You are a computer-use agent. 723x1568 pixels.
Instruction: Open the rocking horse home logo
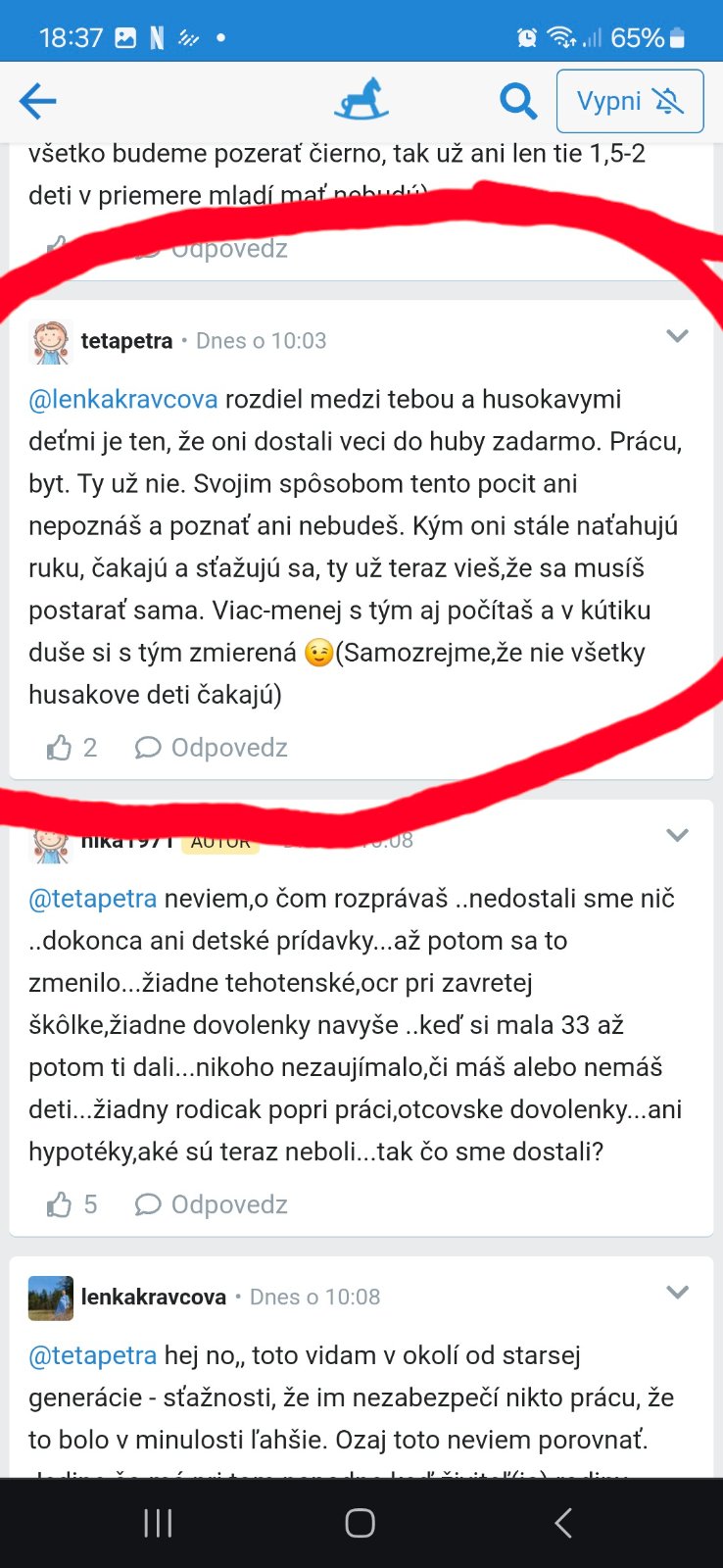click(x=361, y=100)
